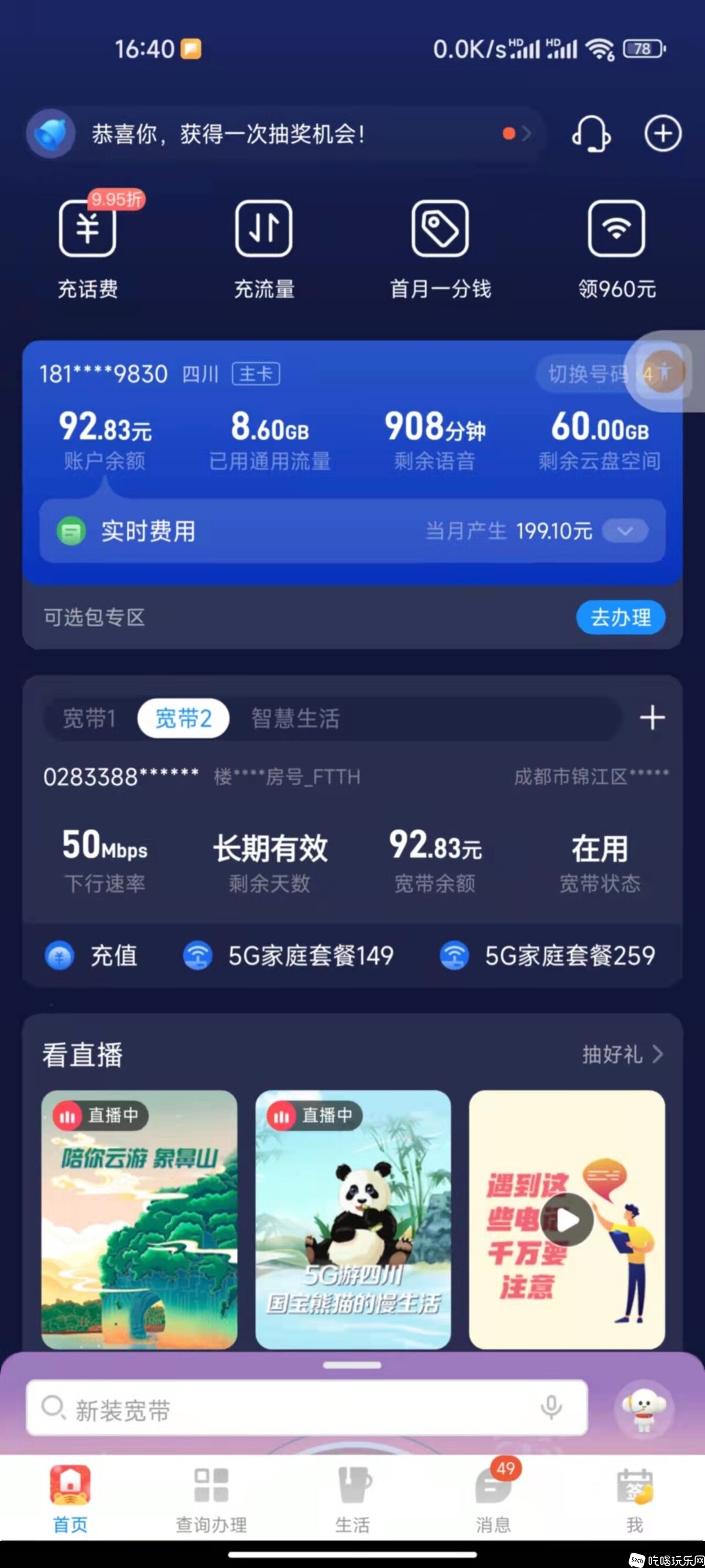Switch to the 智慧生活 tab
The width and height of the screenshot is (705, 1568).
[296, 718]
